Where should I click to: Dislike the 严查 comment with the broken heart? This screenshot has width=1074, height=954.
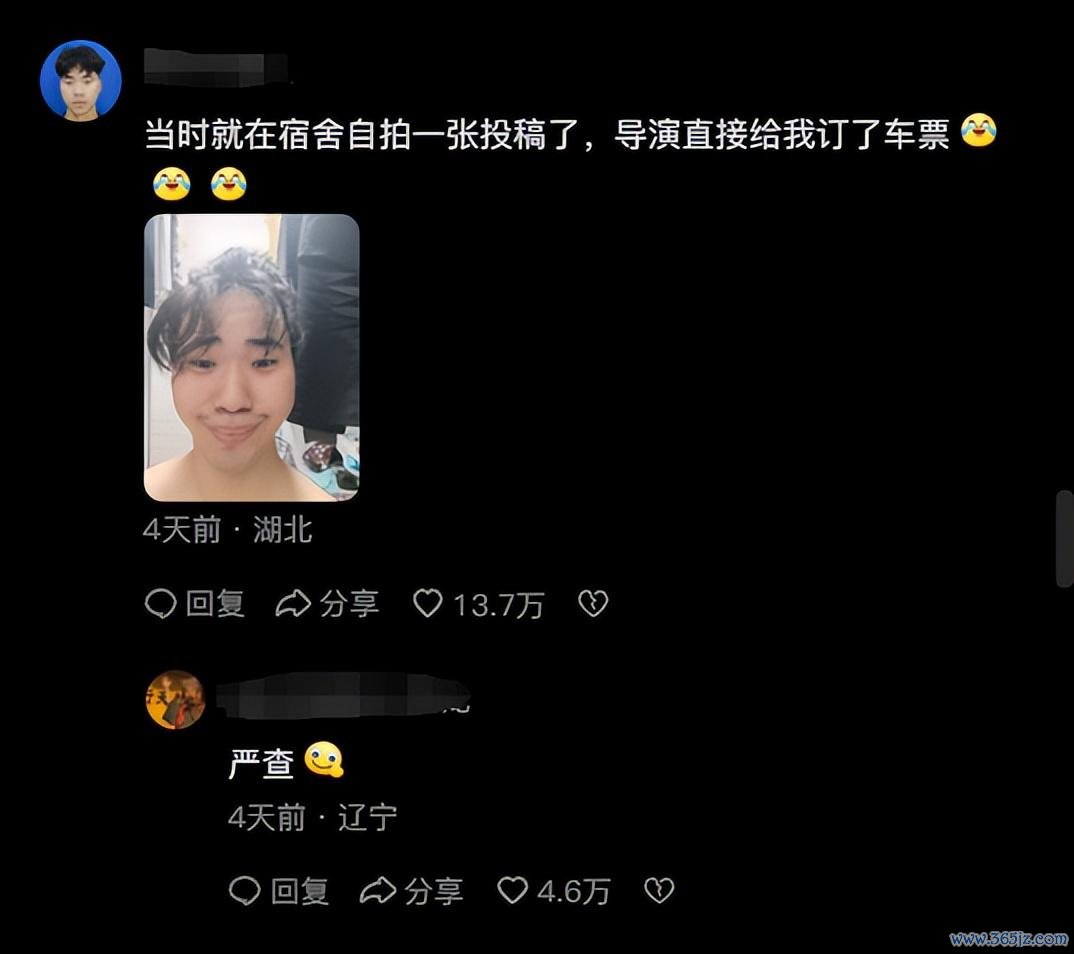[x=659, y=891]
